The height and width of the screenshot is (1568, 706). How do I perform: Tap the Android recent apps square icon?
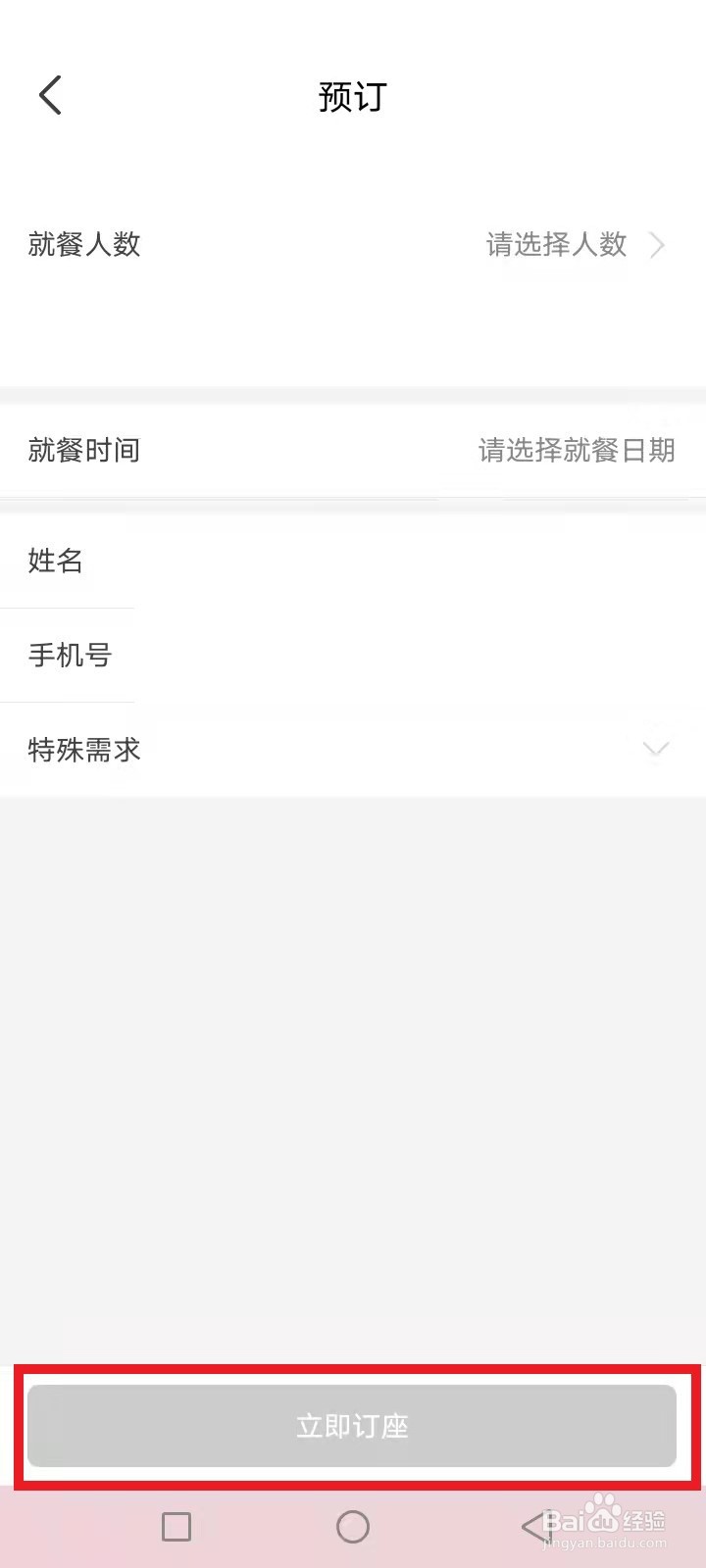coord(176,1527)
